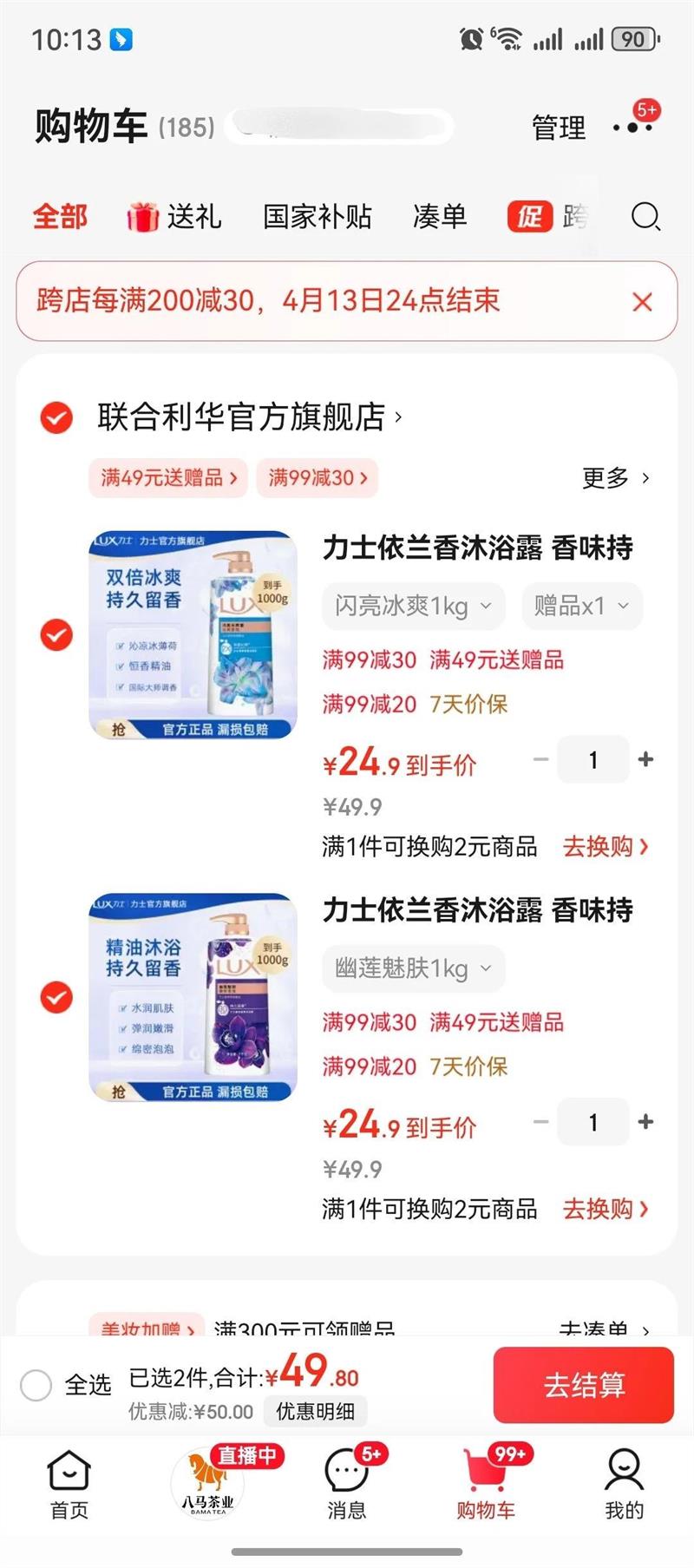Open the three-dot more menu

pos(632,128)
